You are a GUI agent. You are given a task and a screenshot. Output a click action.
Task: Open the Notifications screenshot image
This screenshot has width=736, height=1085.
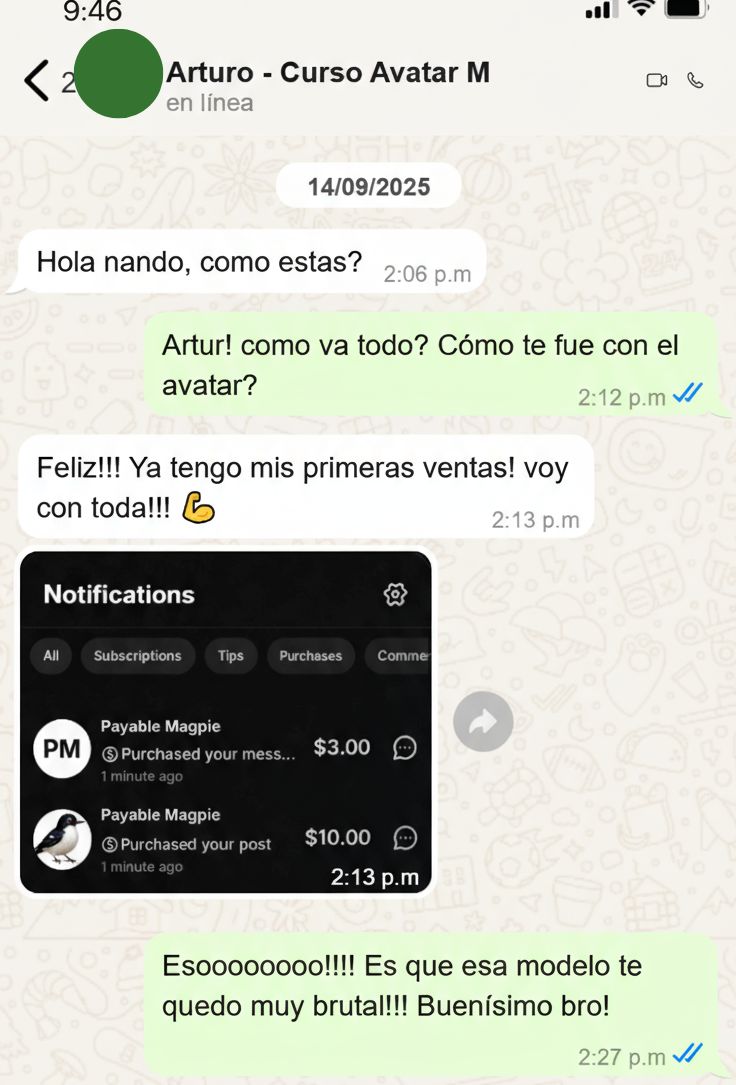click(x=226, y=721)
